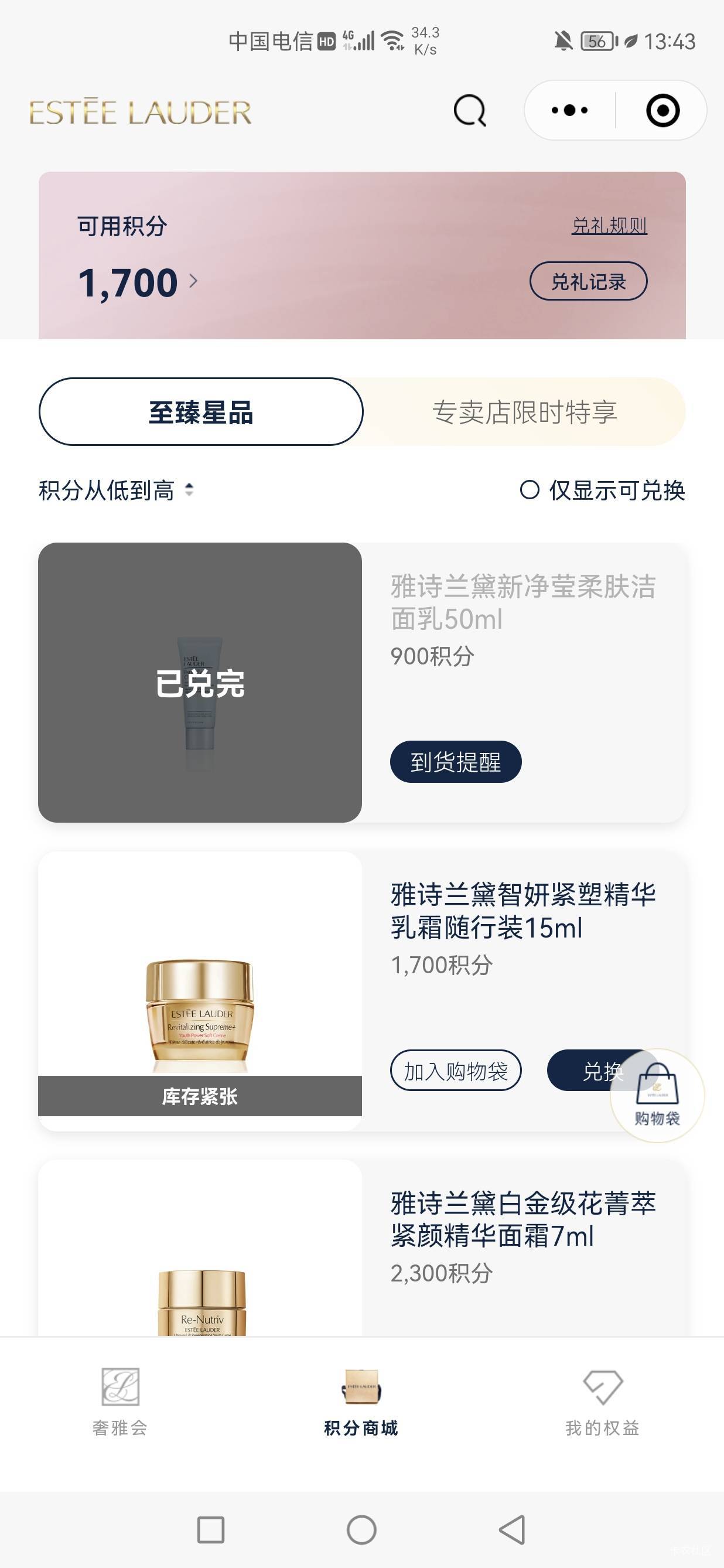Image resolution: width=724 pixels, height=1568 pixels.
Task: Open the 积分商城 bottom tab
Action: 361,1401
